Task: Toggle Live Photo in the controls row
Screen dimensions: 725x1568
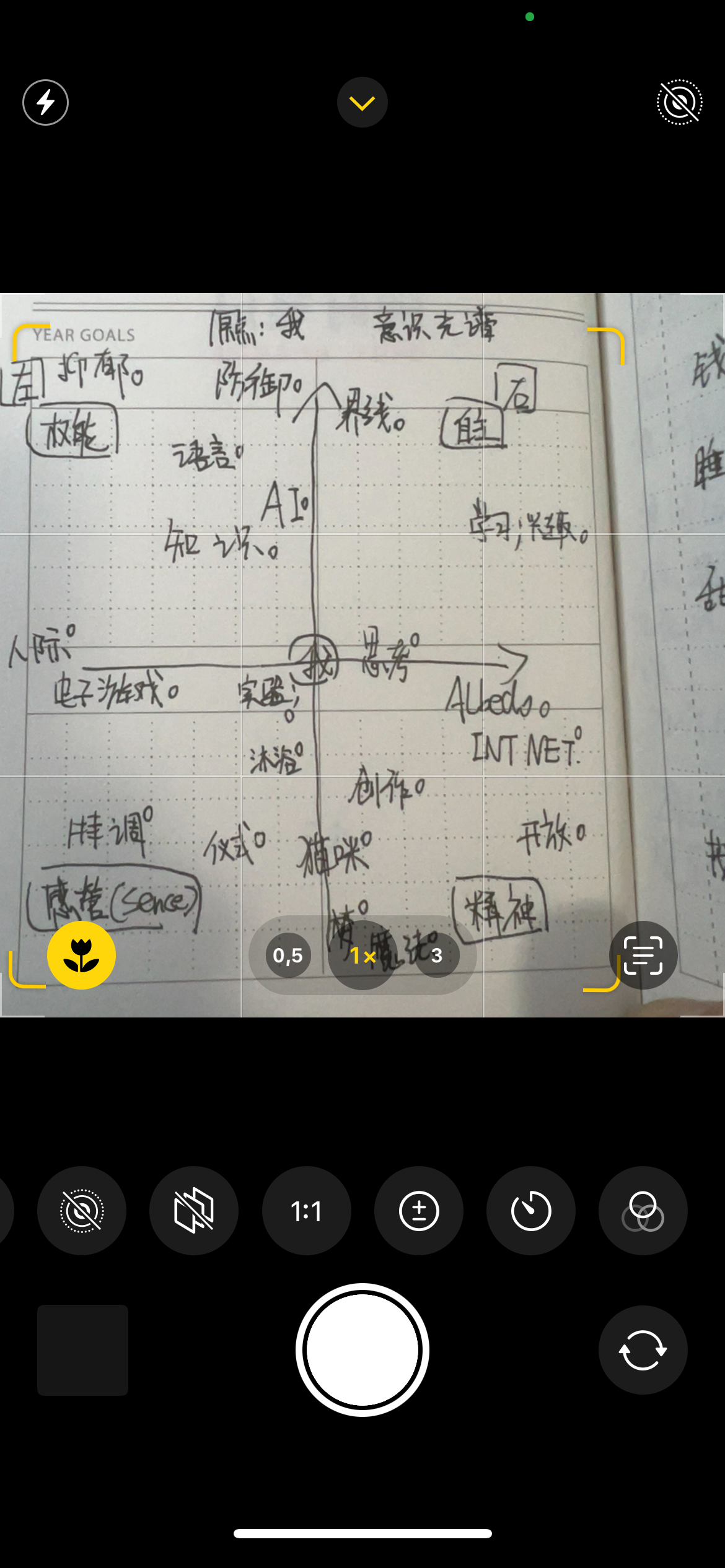Action: point(81,1211)
